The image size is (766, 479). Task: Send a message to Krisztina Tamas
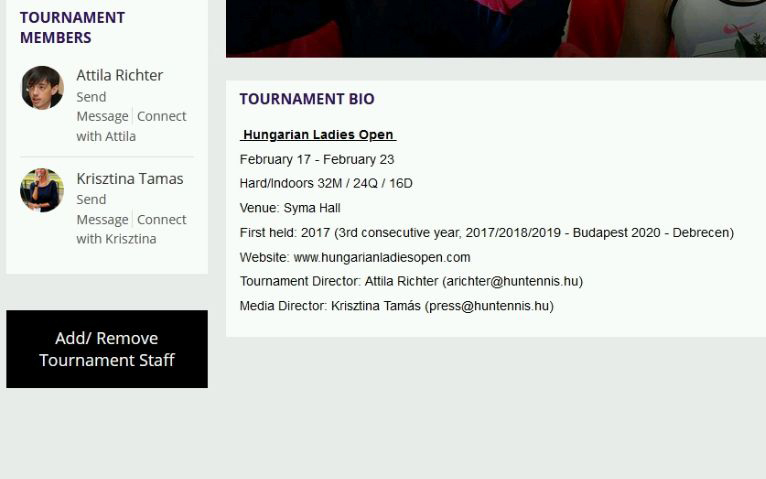click(x=102, y=209)
